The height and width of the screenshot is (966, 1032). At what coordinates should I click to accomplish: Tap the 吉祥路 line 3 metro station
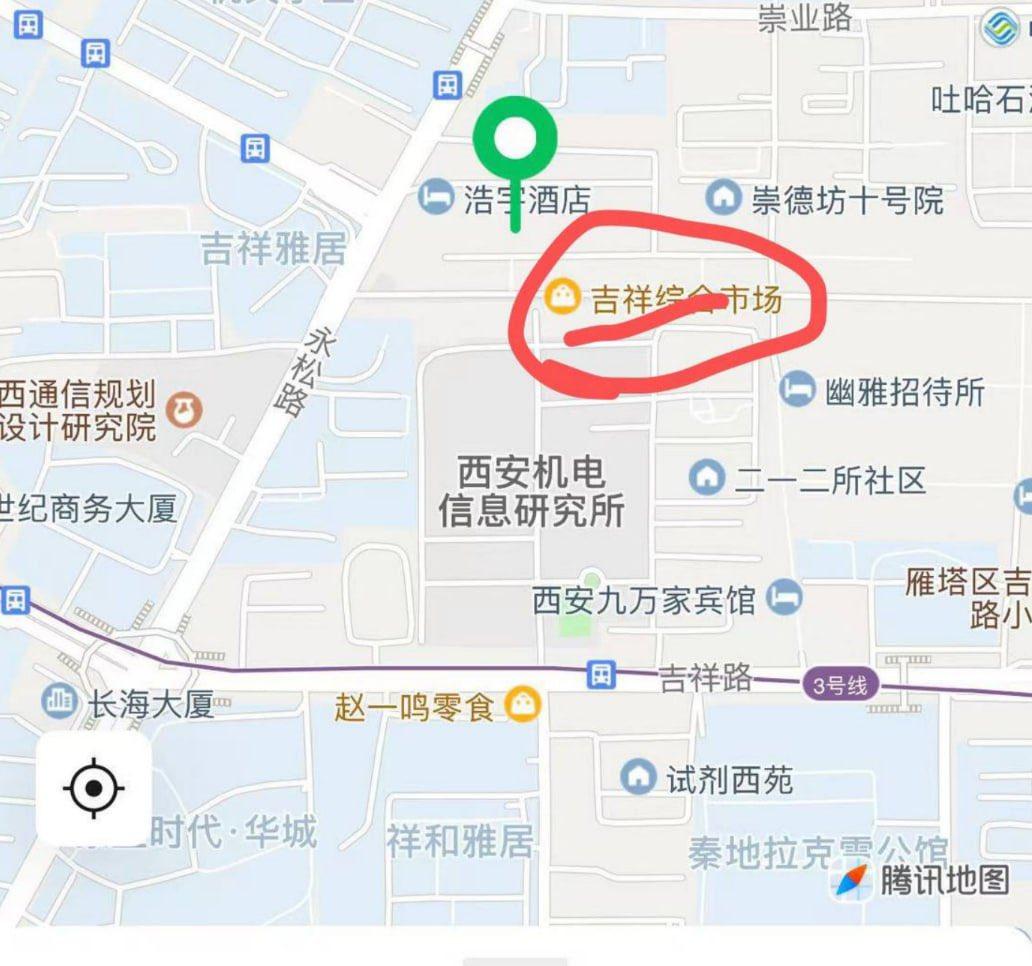pyautogui.click(x=601, y=674)
